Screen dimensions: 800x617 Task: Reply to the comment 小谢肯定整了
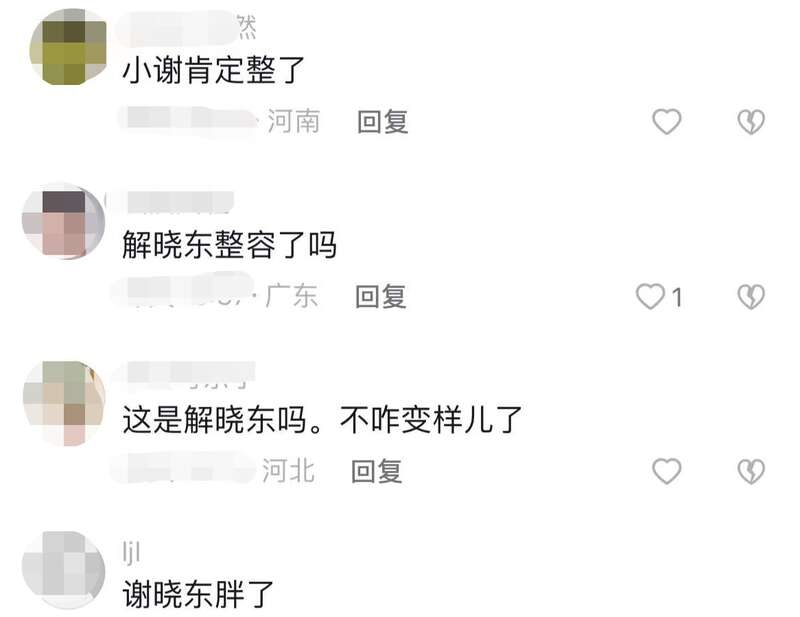point(383,122)
